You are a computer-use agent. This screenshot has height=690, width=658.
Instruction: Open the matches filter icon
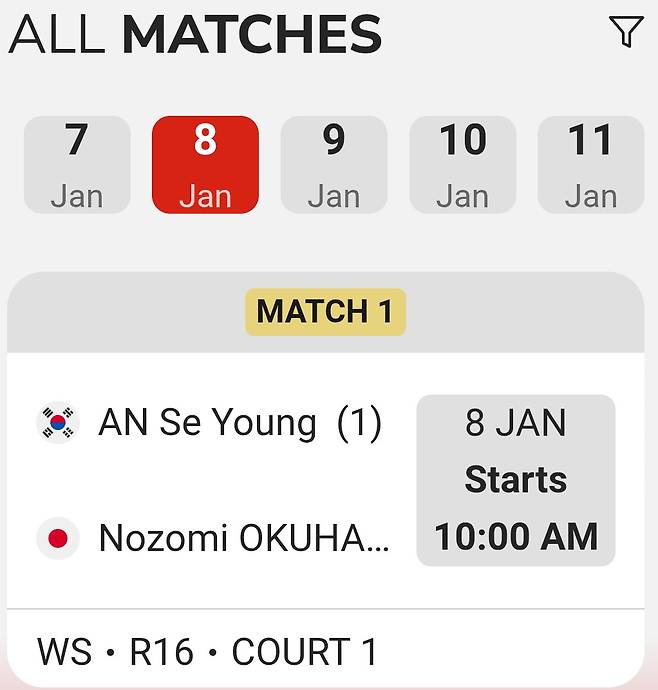pos(625,33)
